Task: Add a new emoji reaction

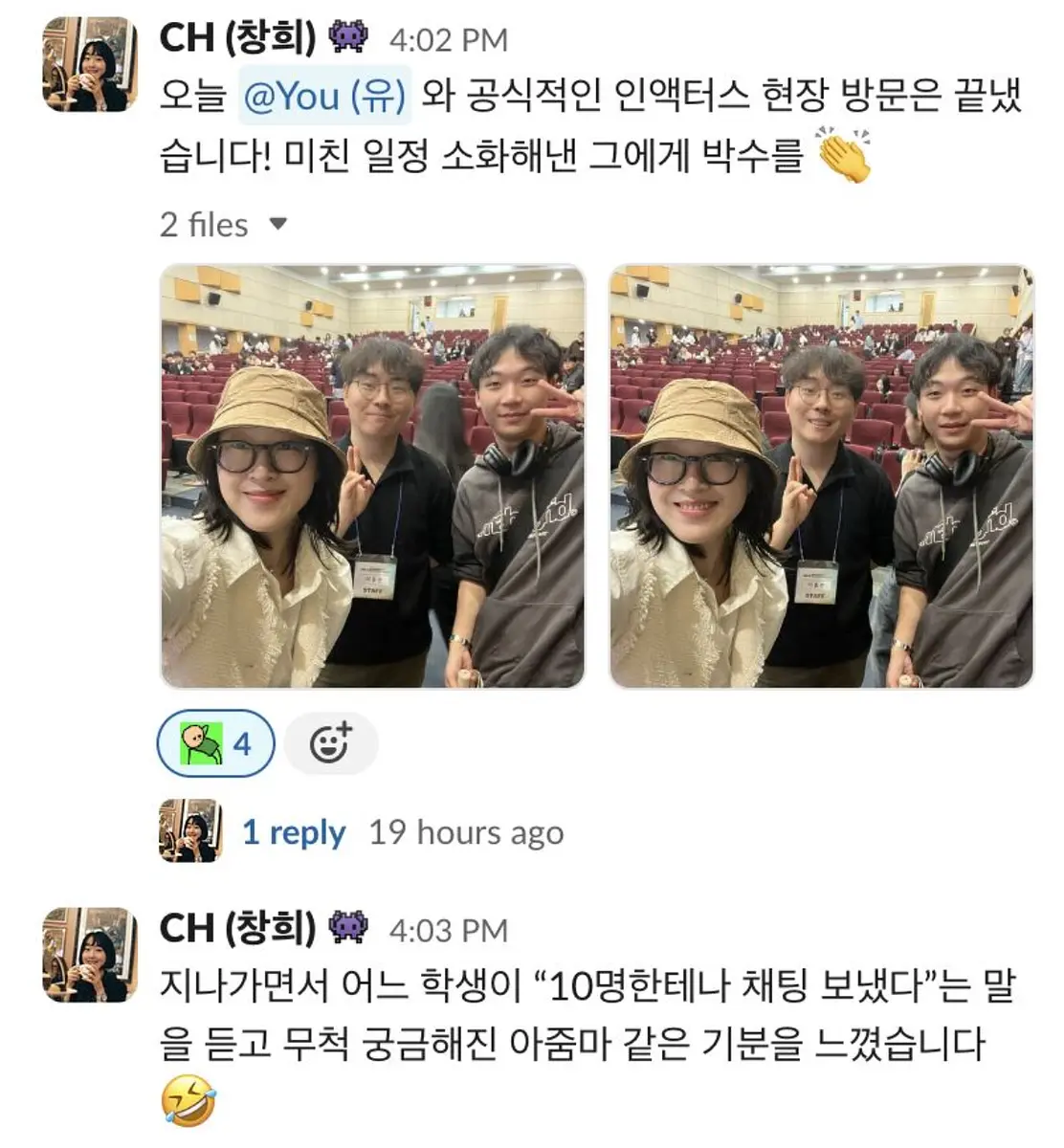Action: (331, 743)
